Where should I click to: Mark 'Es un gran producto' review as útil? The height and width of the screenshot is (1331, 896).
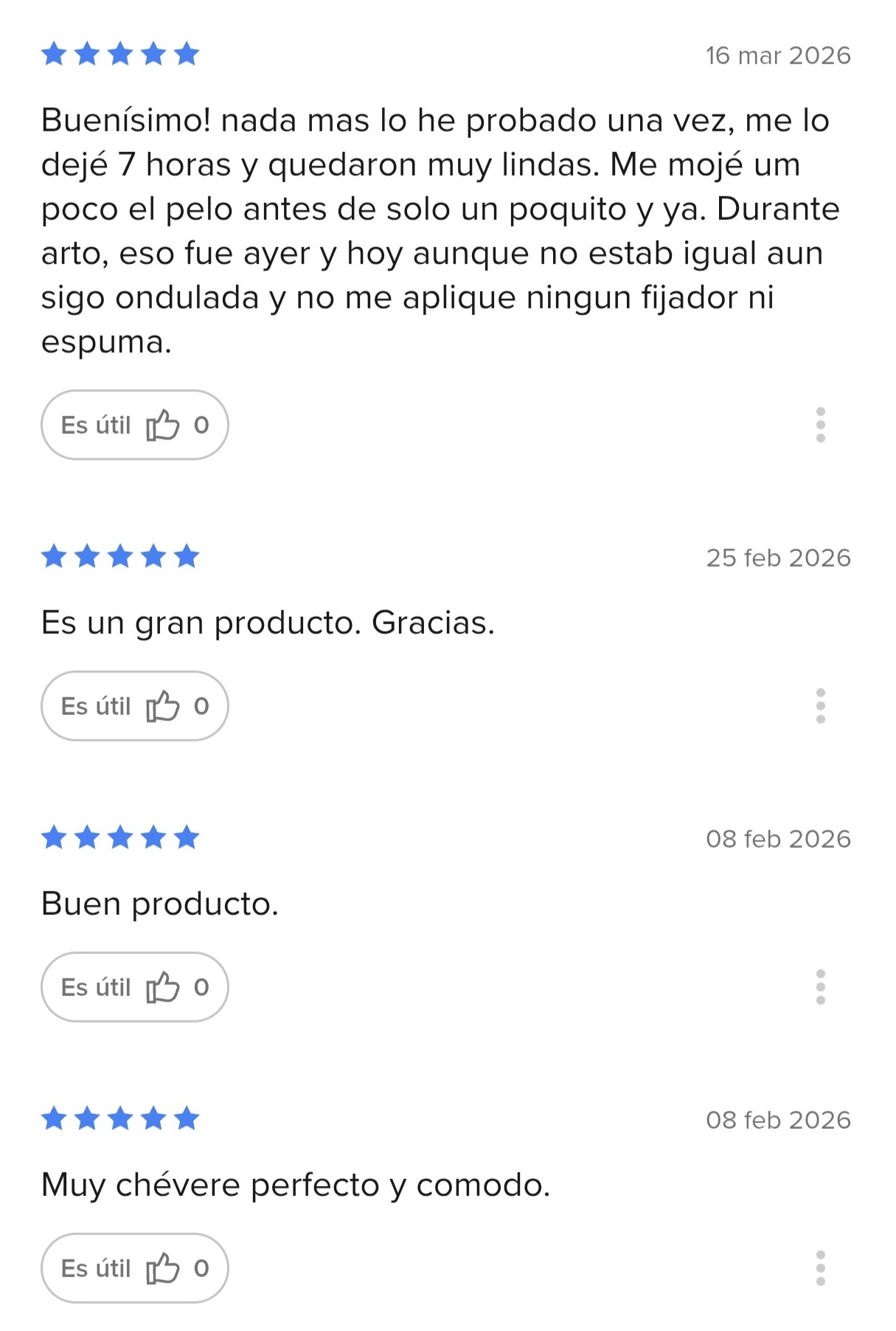pos(134,706)
